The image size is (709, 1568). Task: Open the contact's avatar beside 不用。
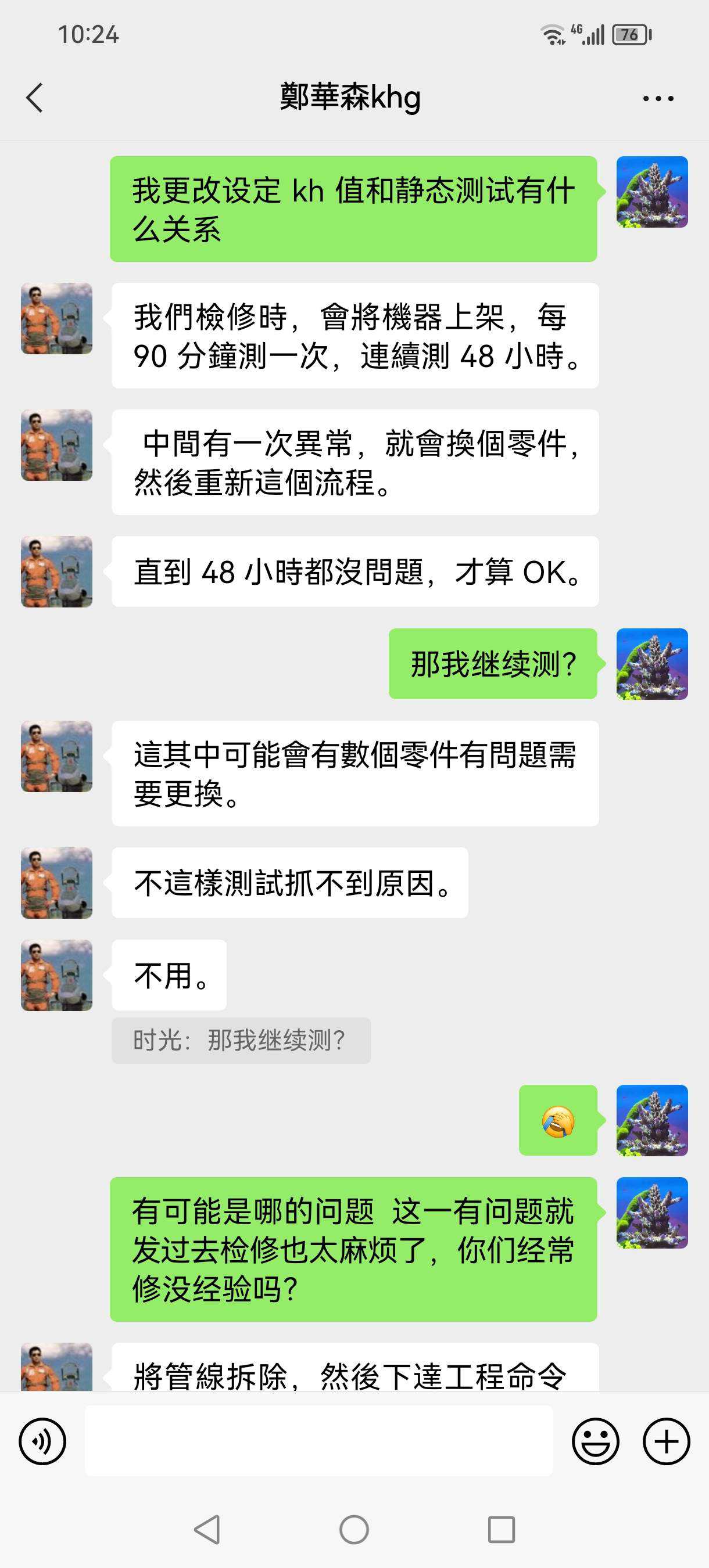click(56, 975)
